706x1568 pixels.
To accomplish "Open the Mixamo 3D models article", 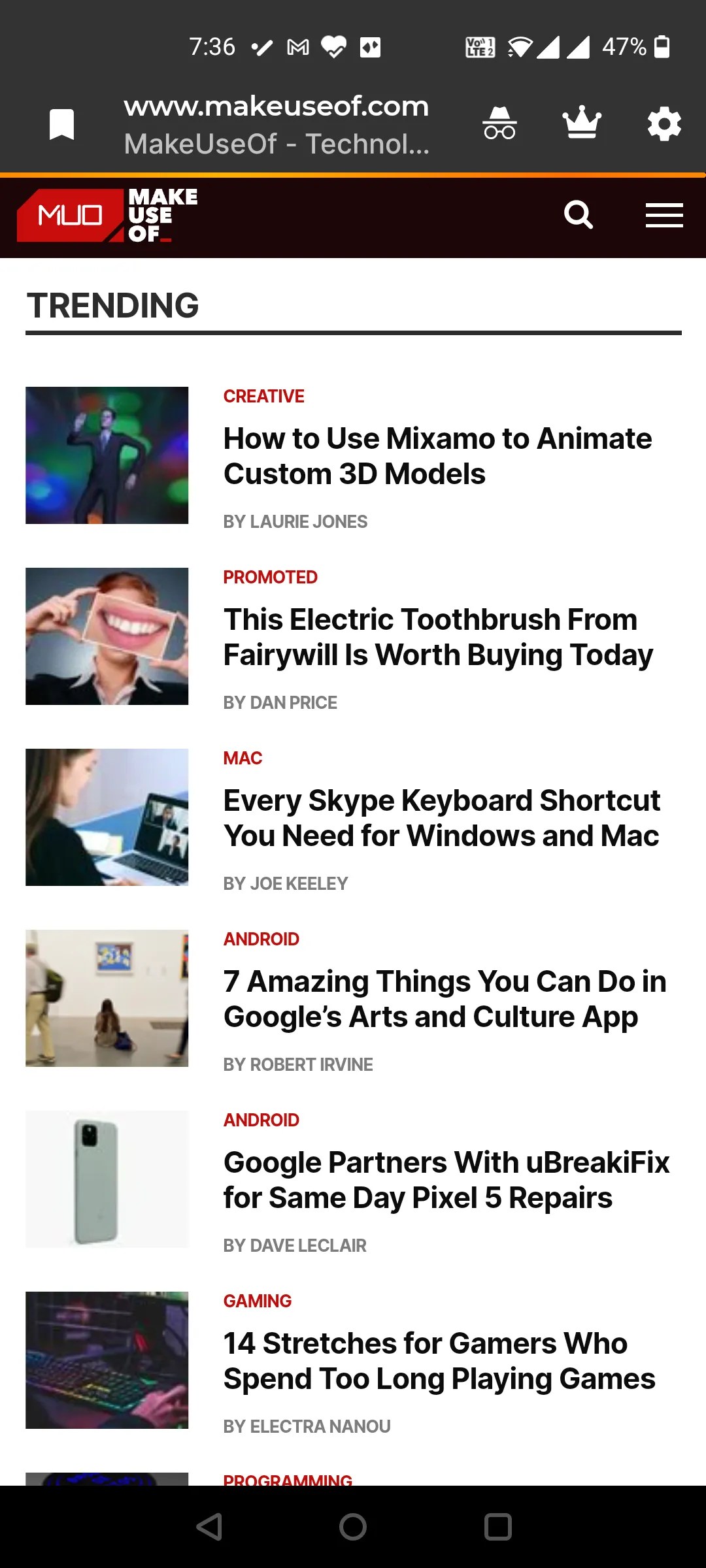I will (437, 455).
